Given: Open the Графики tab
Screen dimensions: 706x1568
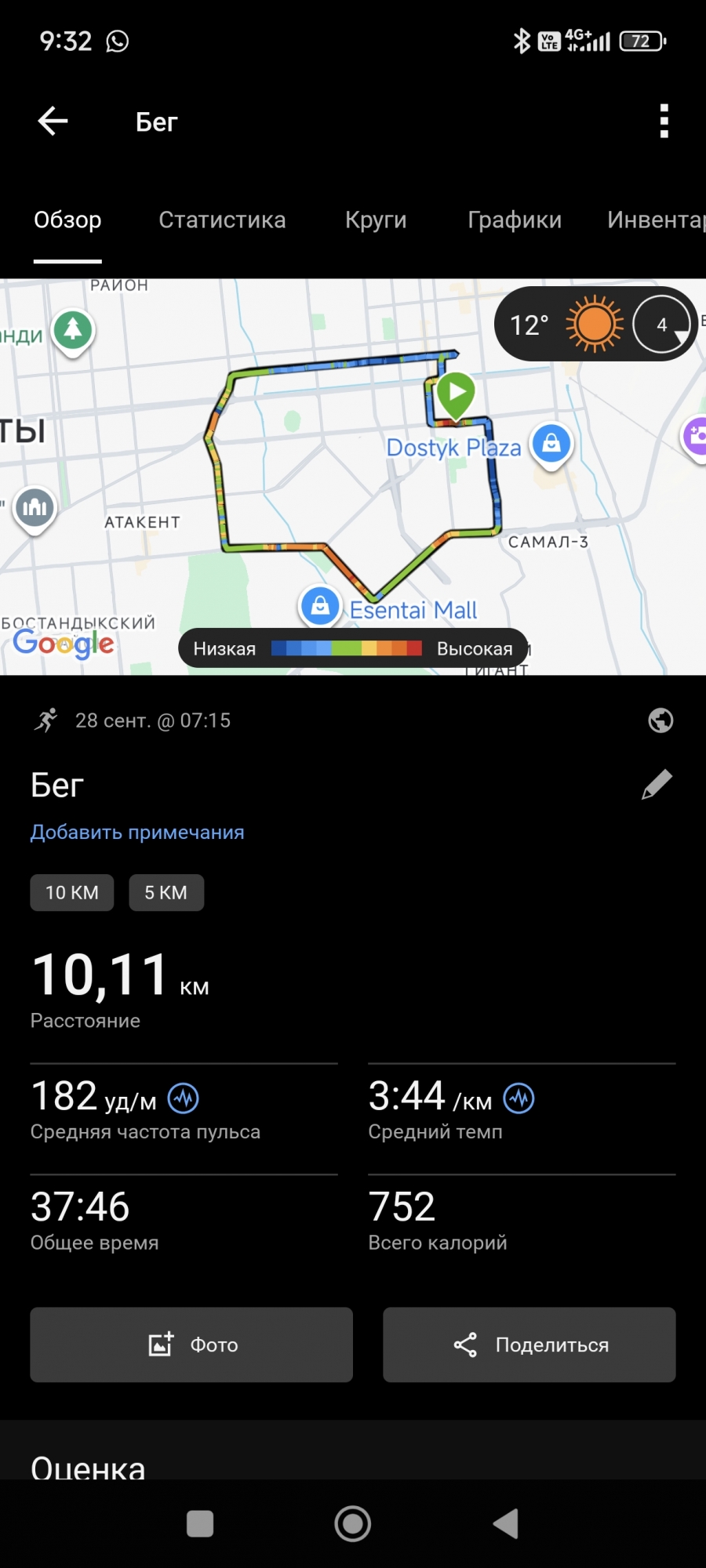Looking at the screenshot, I should point(515,220).
